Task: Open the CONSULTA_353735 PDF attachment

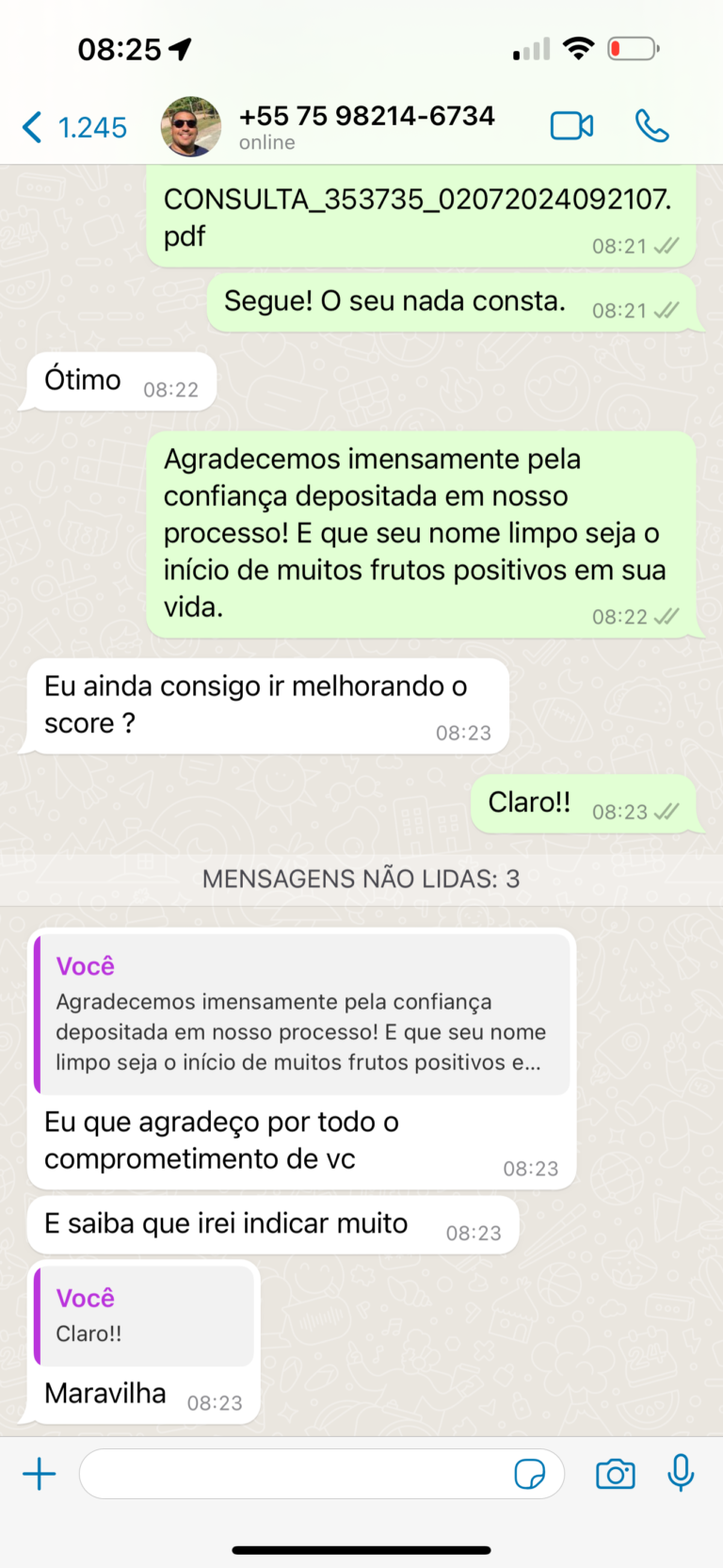Action: tap(421, 218)
